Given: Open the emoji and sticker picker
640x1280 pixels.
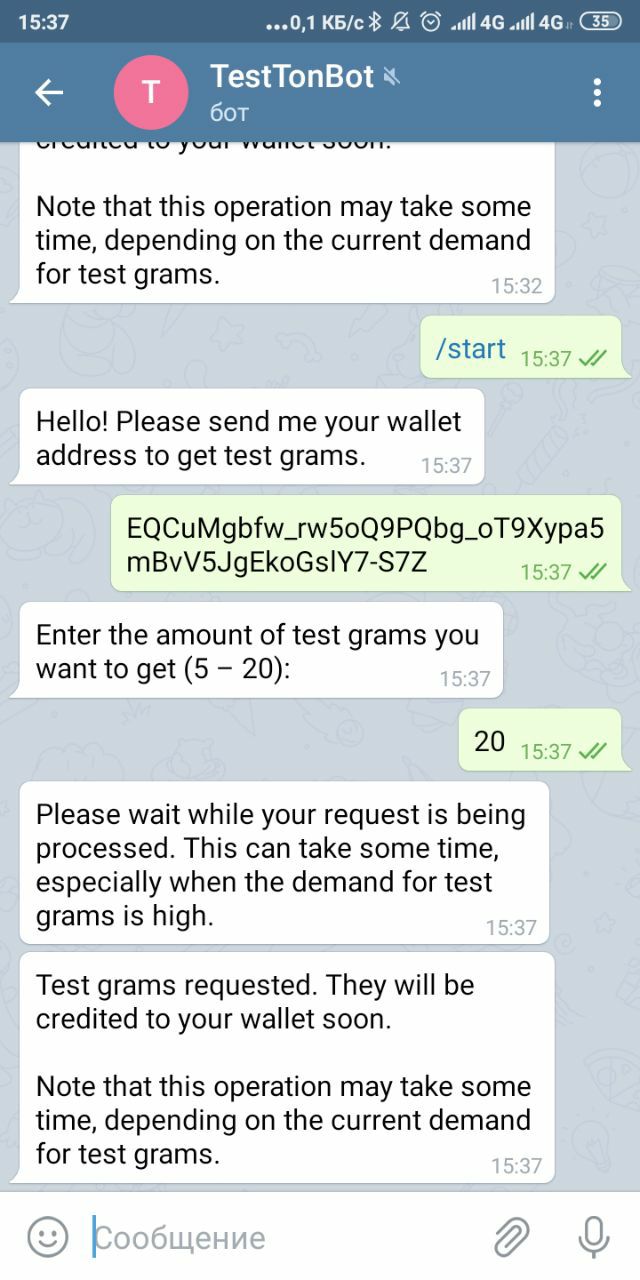Looking at the screenshot, I should [x=47, y=1238].
